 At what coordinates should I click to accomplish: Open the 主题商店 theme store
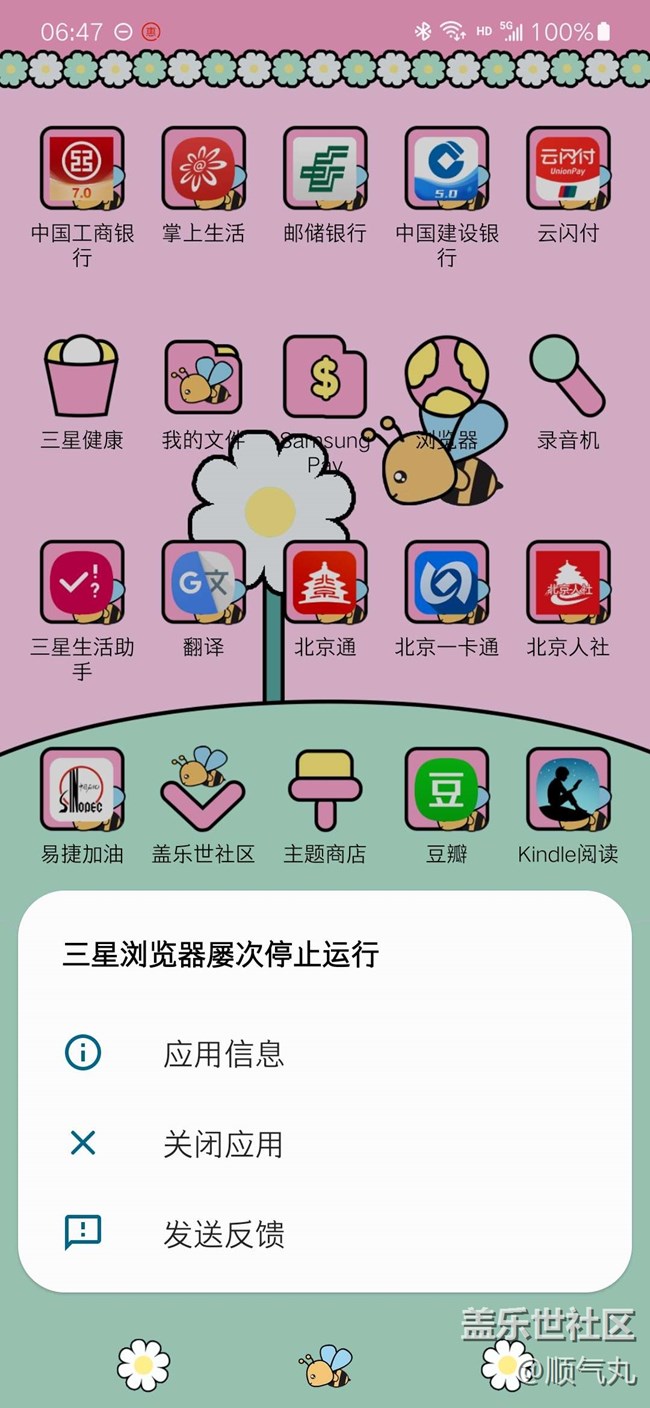(325, 790)
